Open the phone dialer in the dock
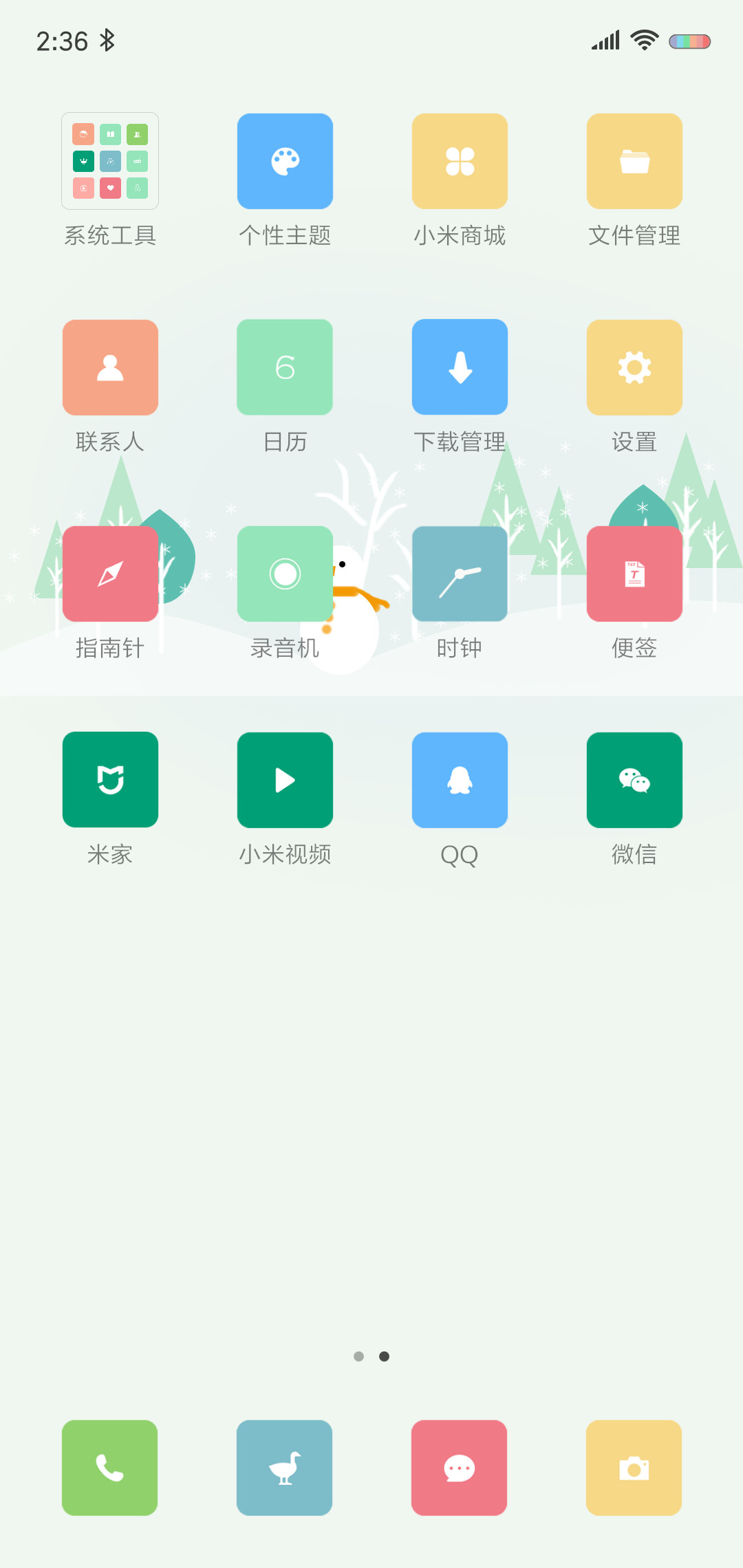The height and width of the screenshot is (1568, 743). point(109,1468)
